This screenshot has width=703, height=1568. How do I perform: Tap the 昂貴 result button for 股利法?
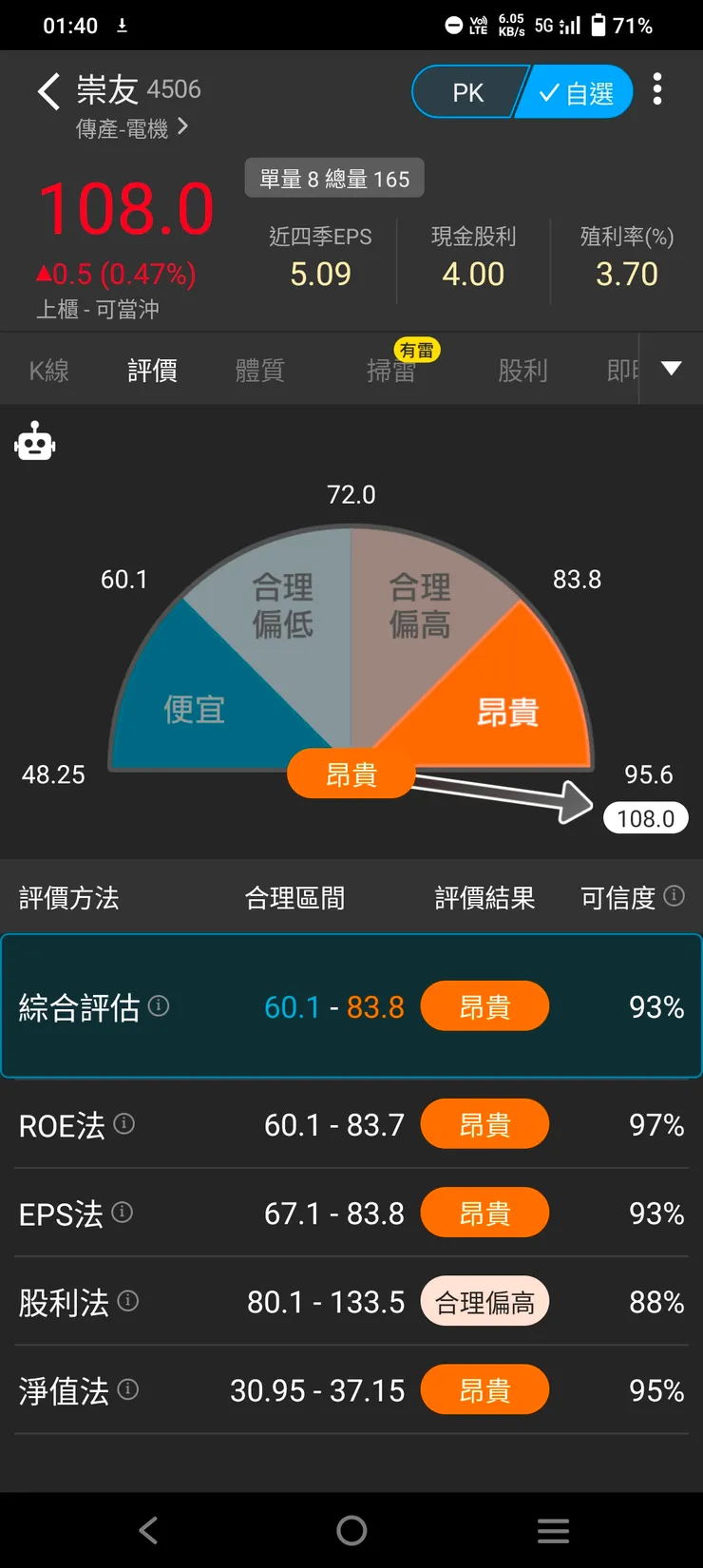[x=484, y=1300]
